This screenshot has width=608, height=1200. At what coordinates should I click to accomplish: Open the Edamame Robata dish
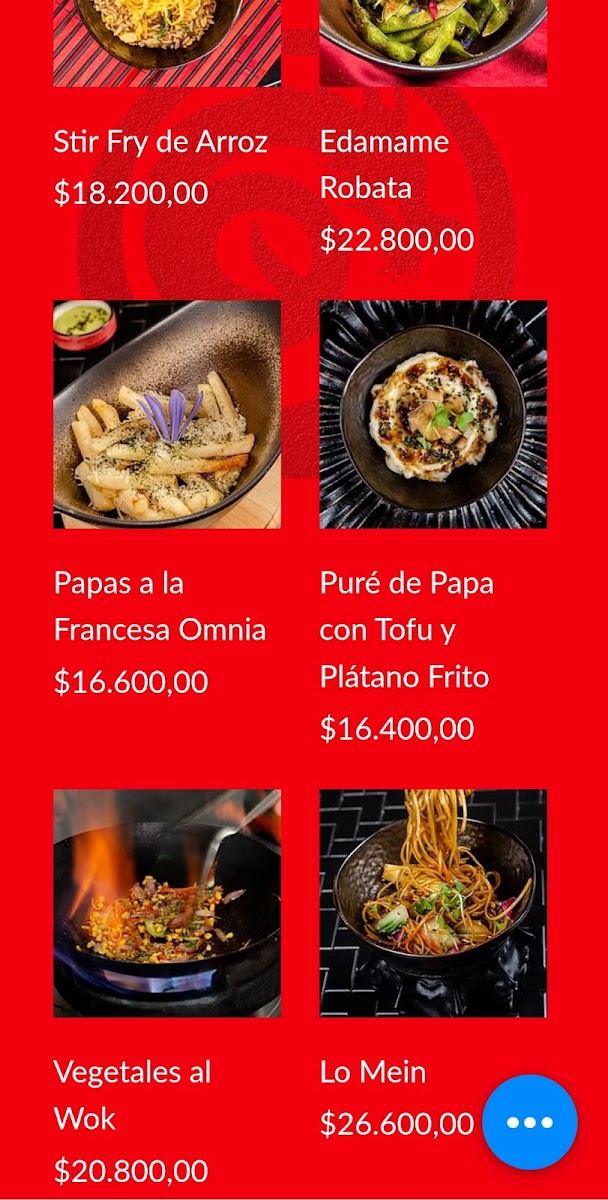coord(384,165)
